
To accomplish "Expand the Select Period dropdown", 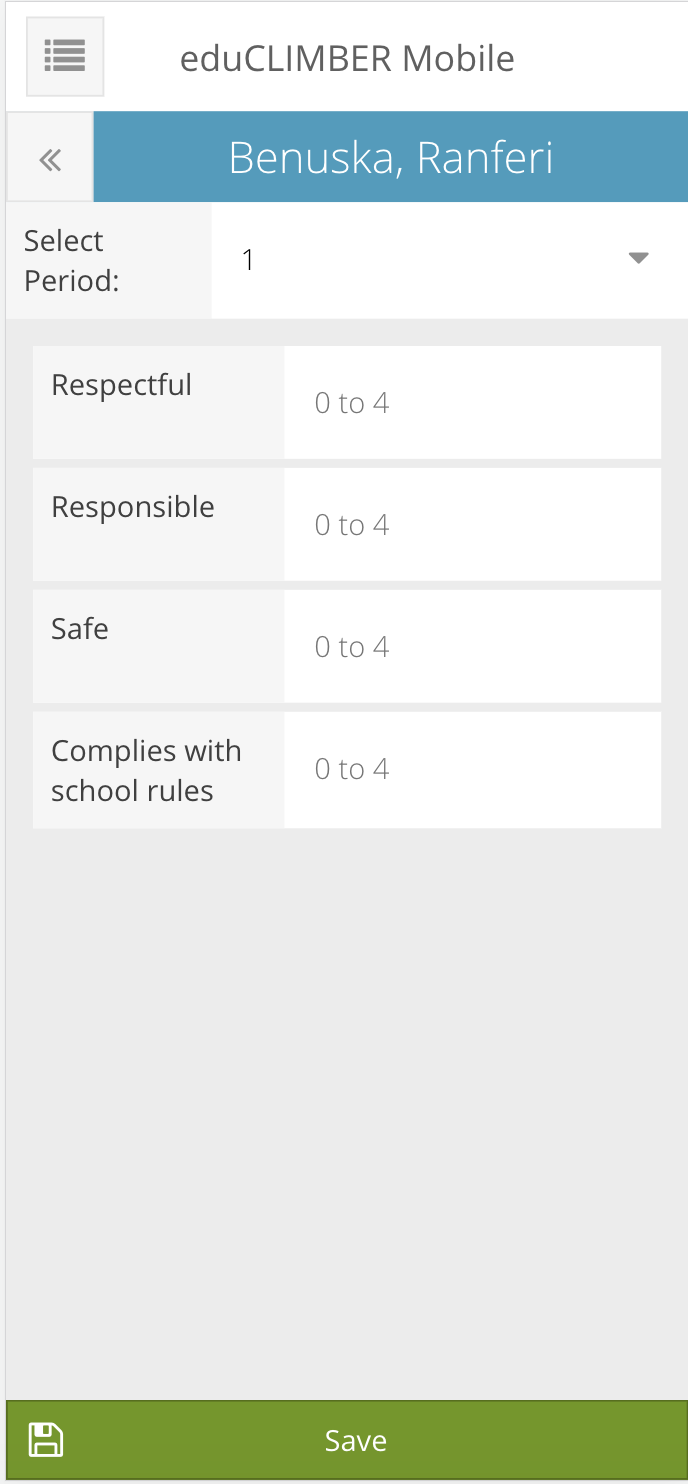I will coord(450,260).
